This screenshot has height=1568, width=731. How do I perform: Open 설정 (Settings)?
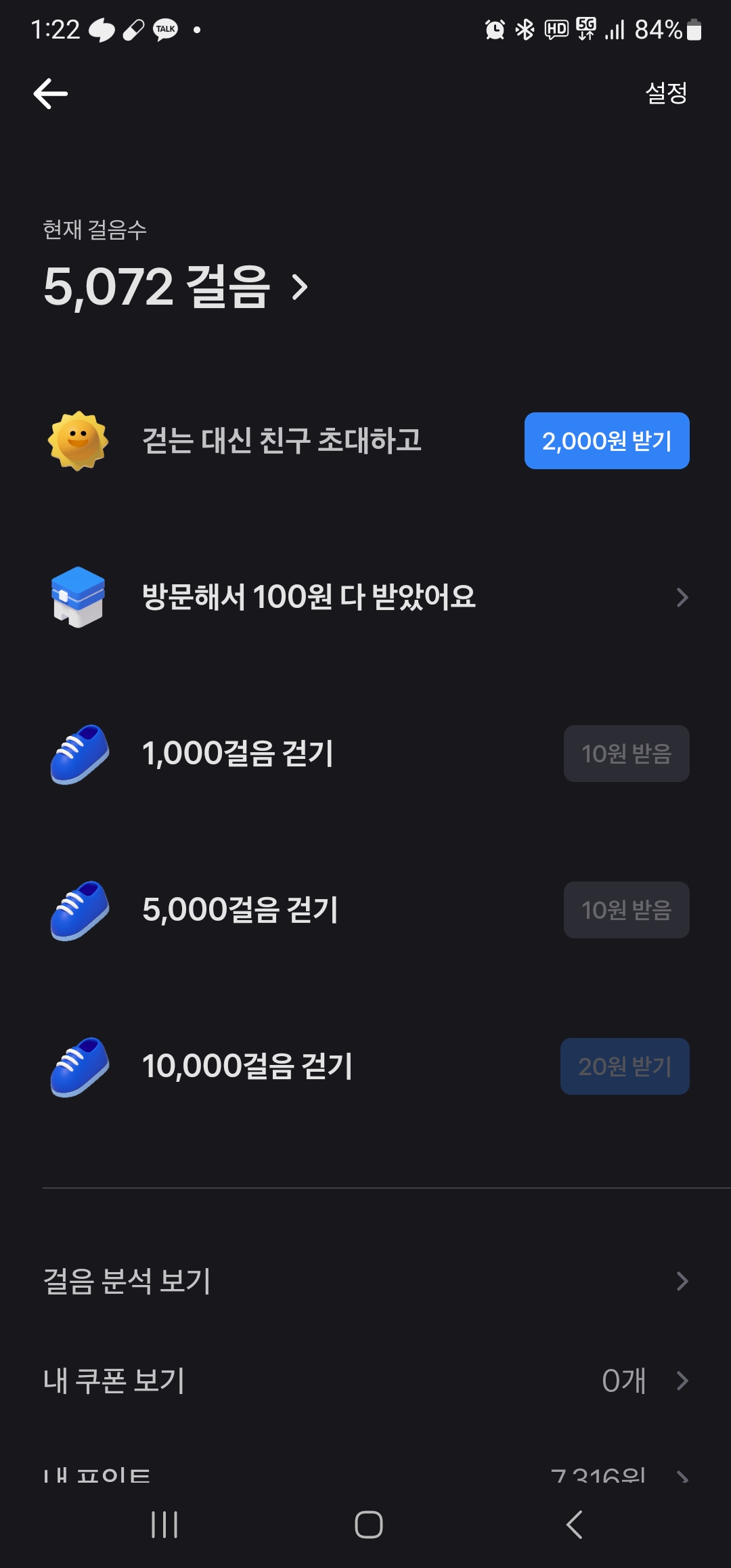tap(666, 93)
